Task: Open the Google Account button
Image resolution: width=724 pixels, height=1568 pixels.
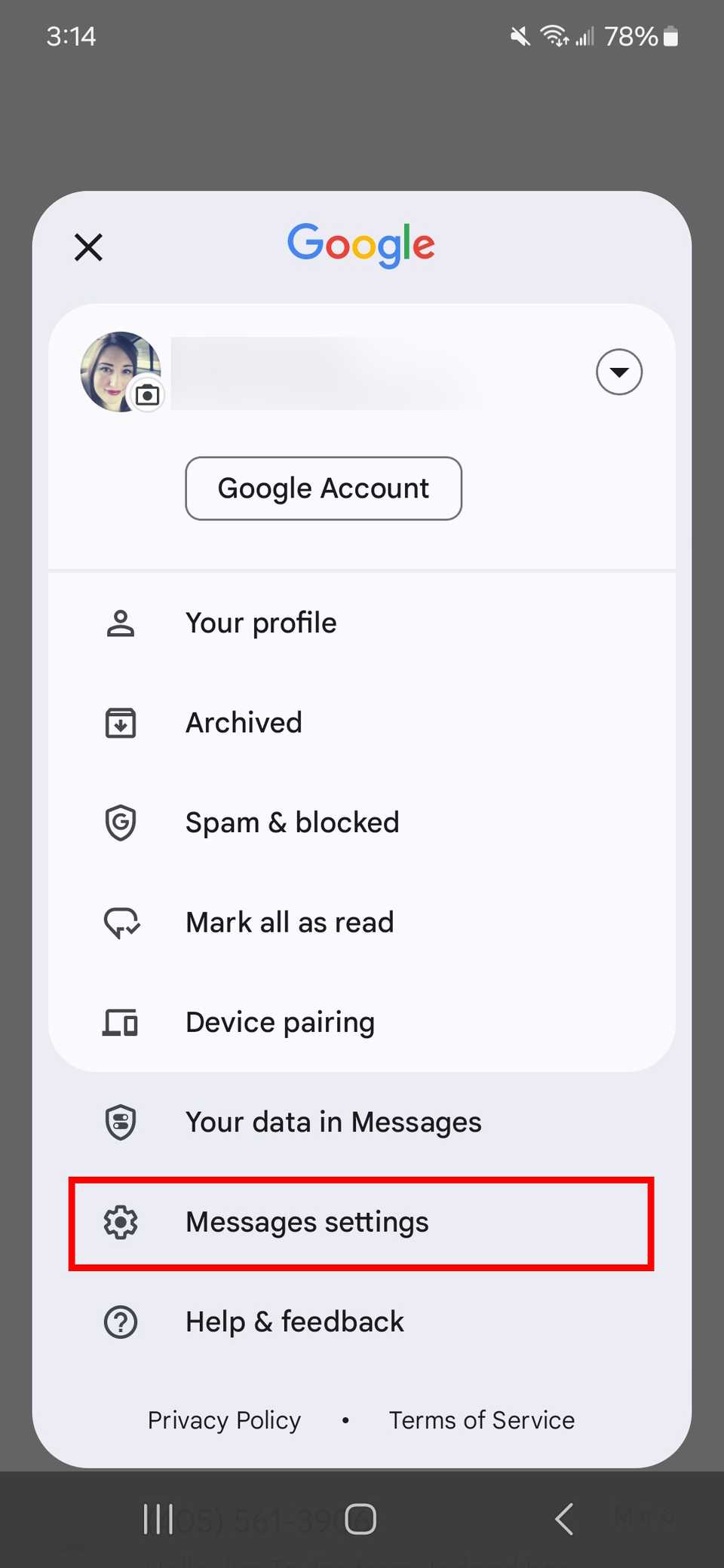Action: 323,488
